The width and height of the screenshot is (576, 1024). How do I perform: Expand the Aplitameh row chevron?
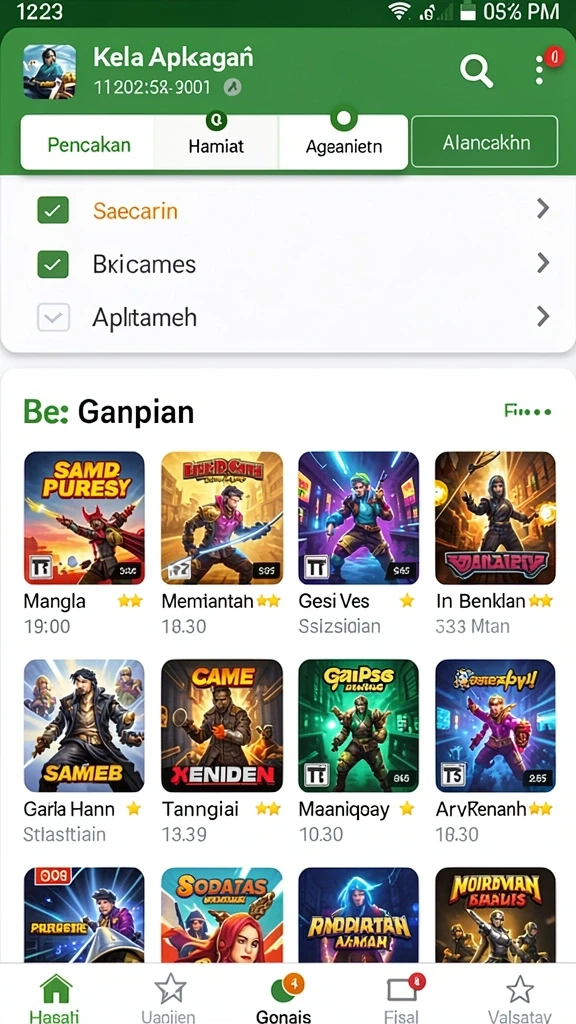tap(542, 317)
